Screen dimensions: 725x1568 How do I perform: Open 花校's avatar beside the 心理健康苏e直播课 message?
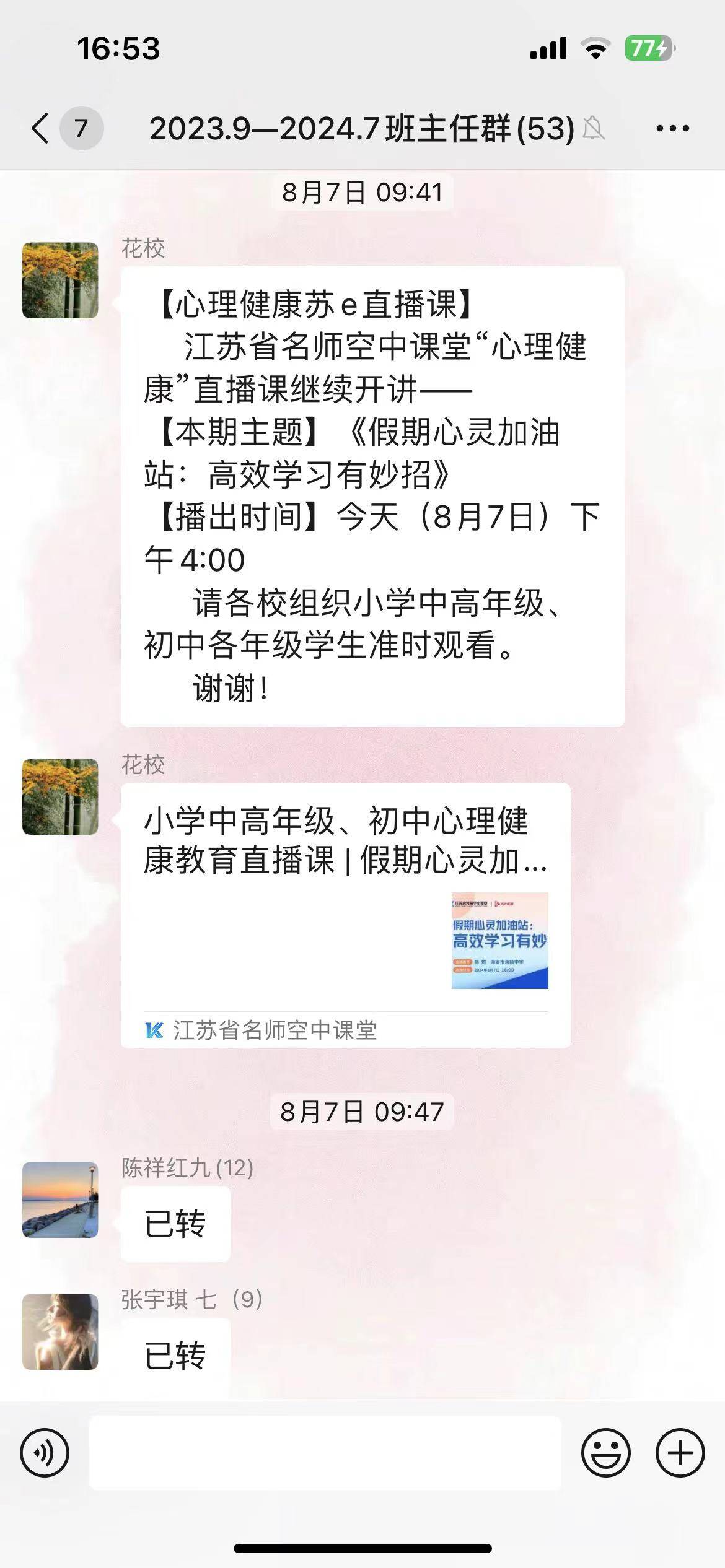[60, 281]
